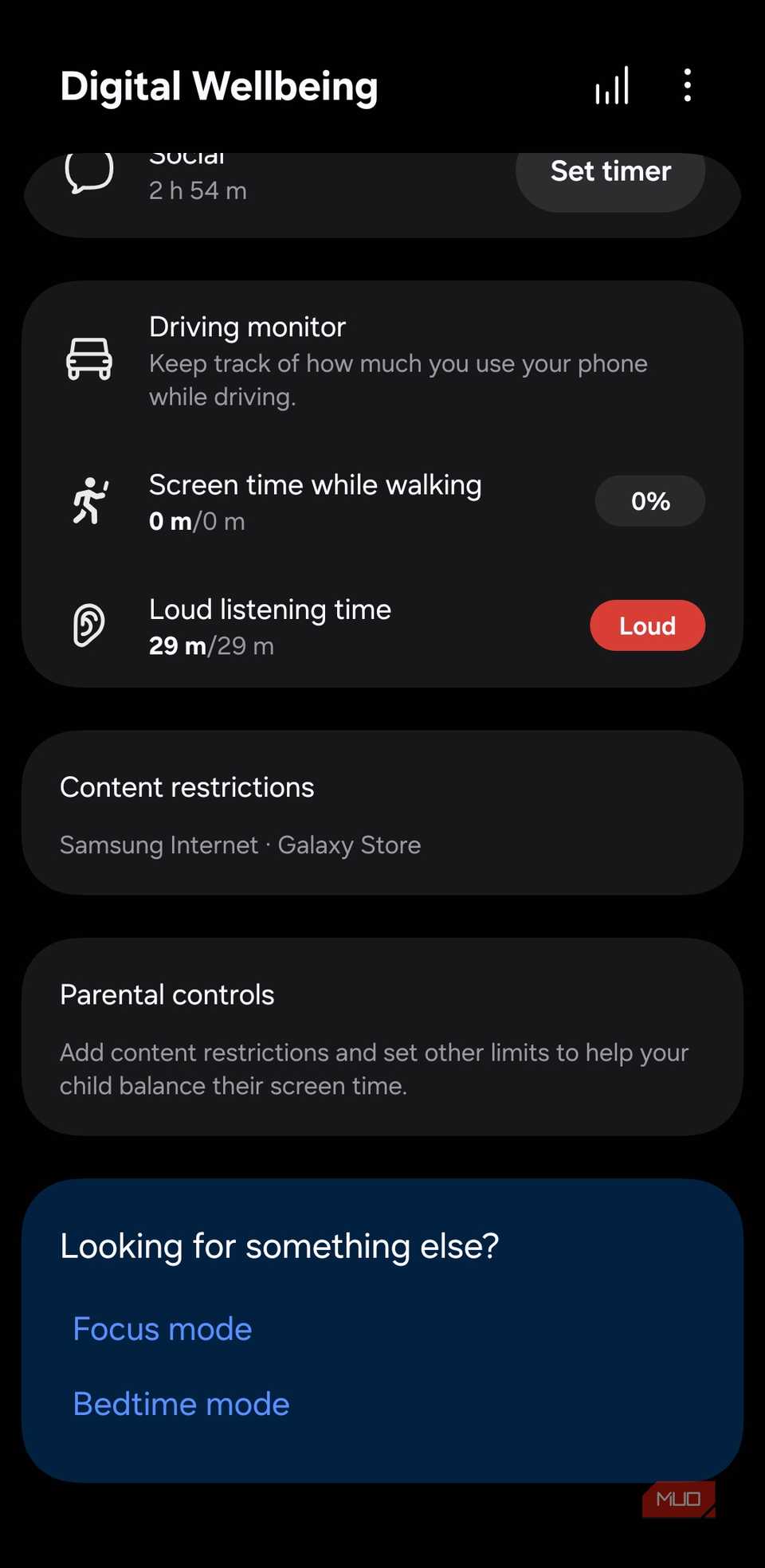Click the 0% walking screen time indicator
765x1568 pixels.
(x=649, y=501)
